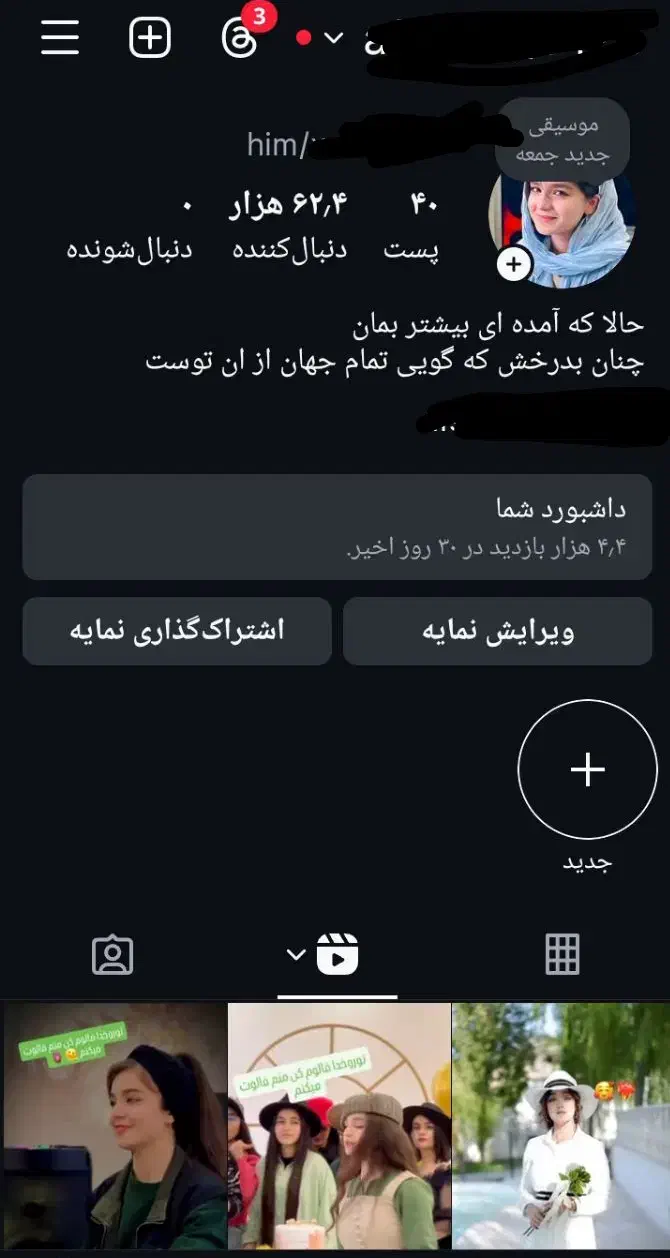The width and height of the screenshot is (670, 1258).
Task: Tap اشتراک‌گذاری نمایه to share profile
Action: click(177, 631)
